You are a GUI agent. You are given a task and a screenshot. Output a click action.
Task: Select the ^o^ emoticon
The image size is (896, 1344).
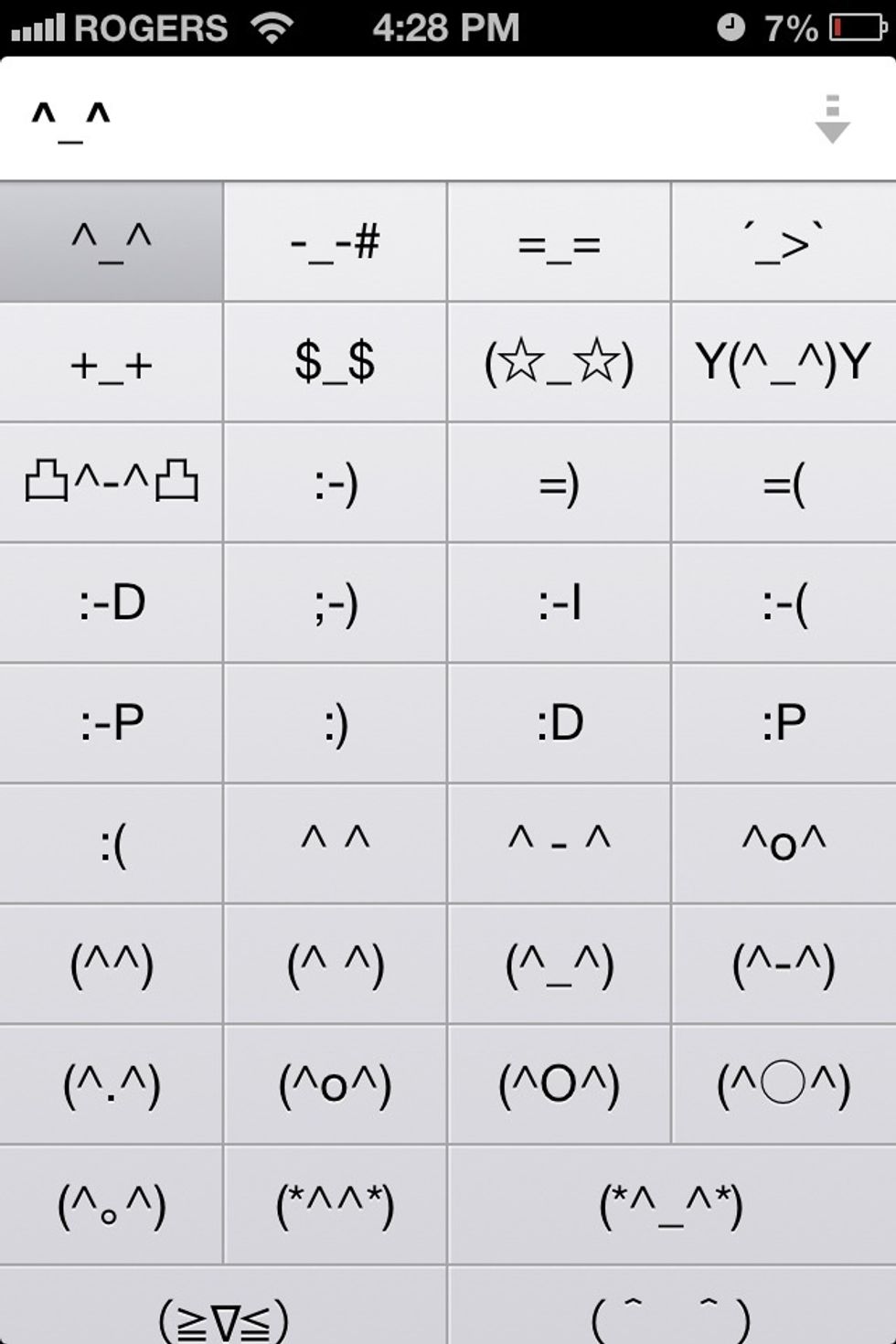784,844
